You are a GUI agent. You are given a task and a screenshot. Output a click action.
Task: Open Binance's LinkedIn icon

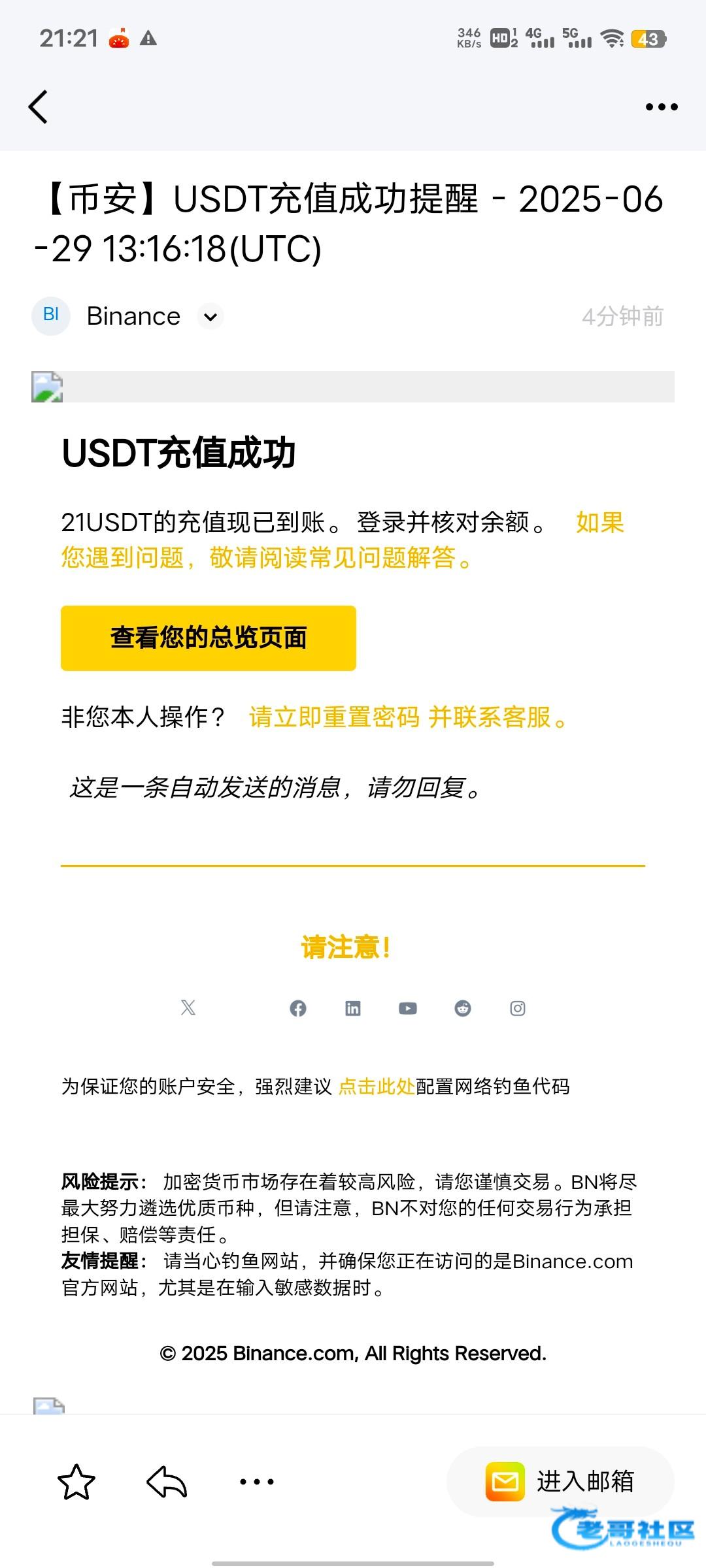[353, 1008]
